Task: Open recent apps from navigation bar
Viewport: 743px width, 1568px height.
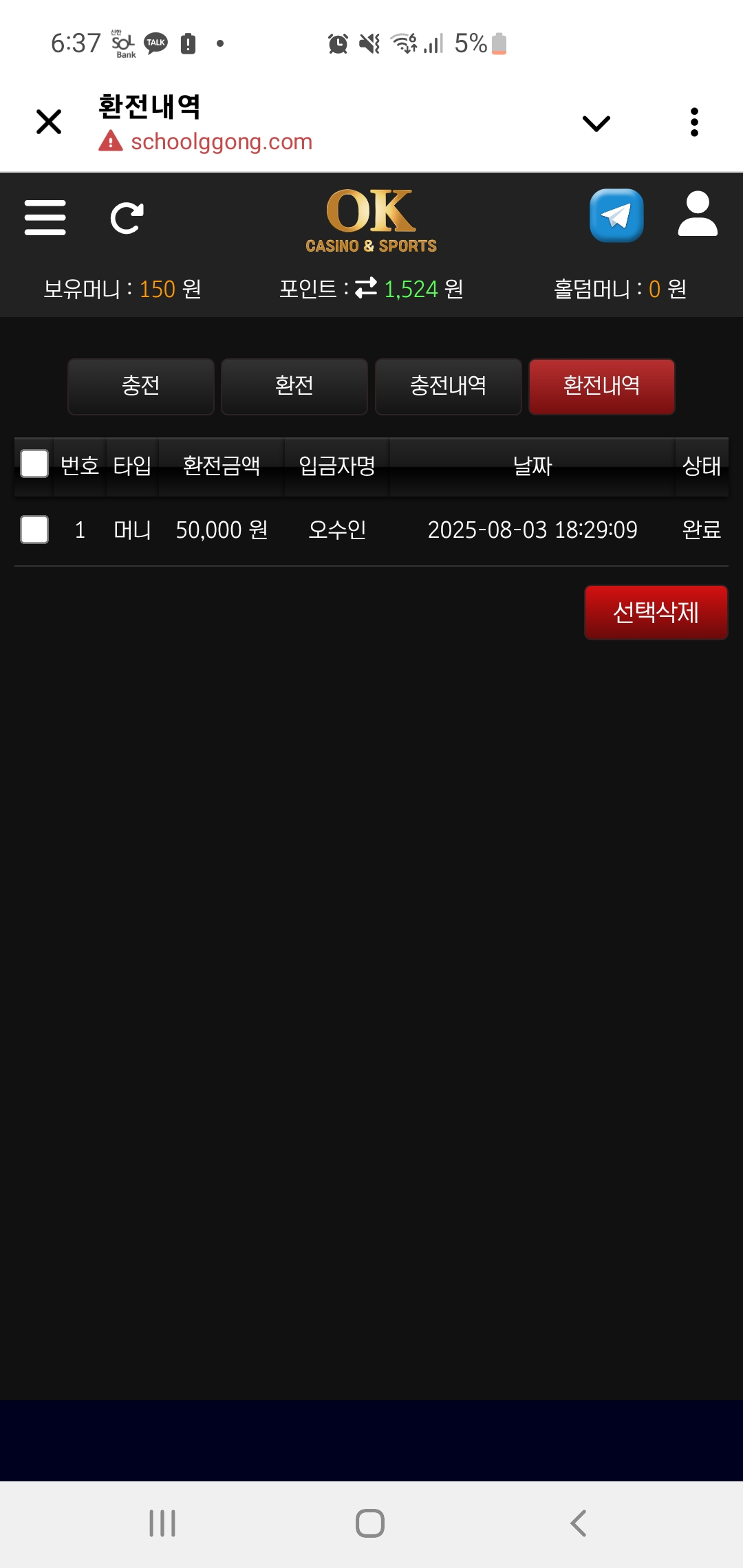Action: click(162, 1523)
